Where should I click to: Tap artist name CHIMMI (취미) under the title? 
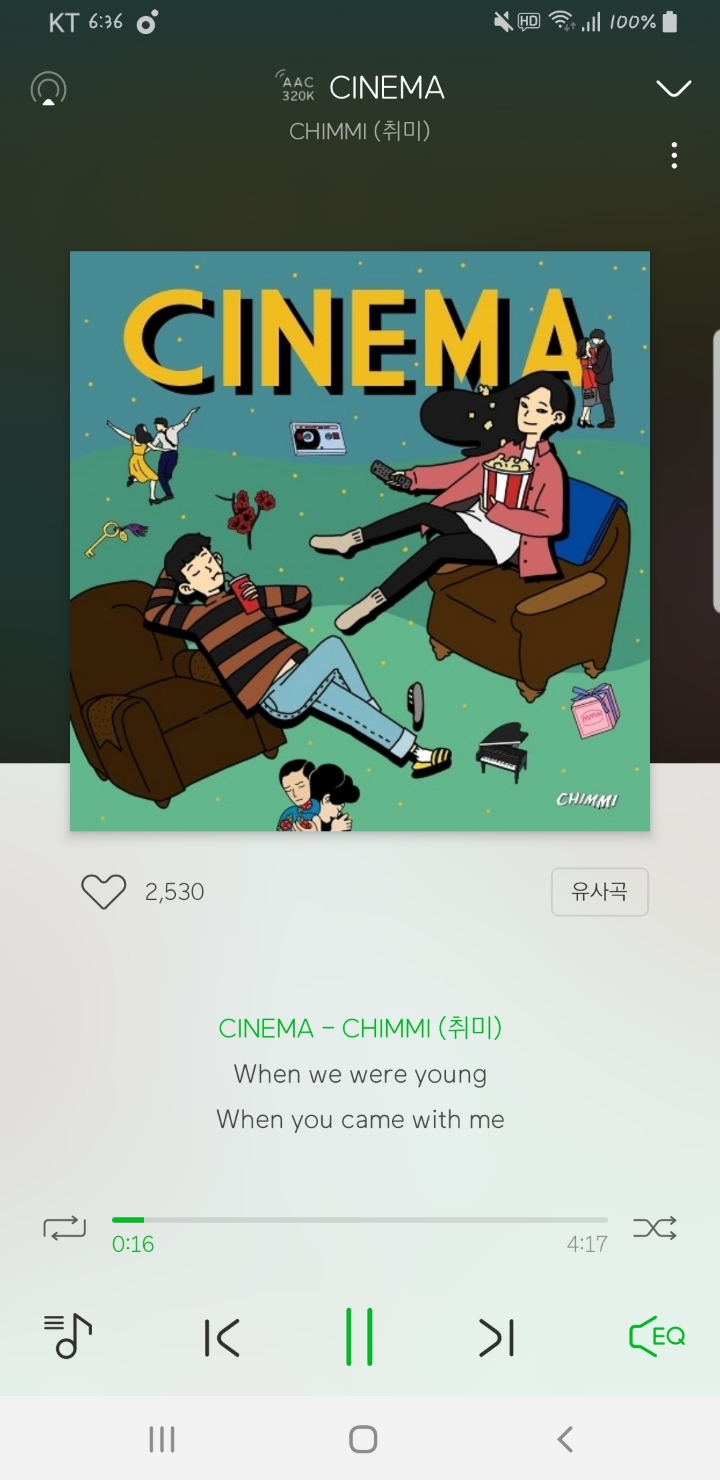[x=359, y=130]
